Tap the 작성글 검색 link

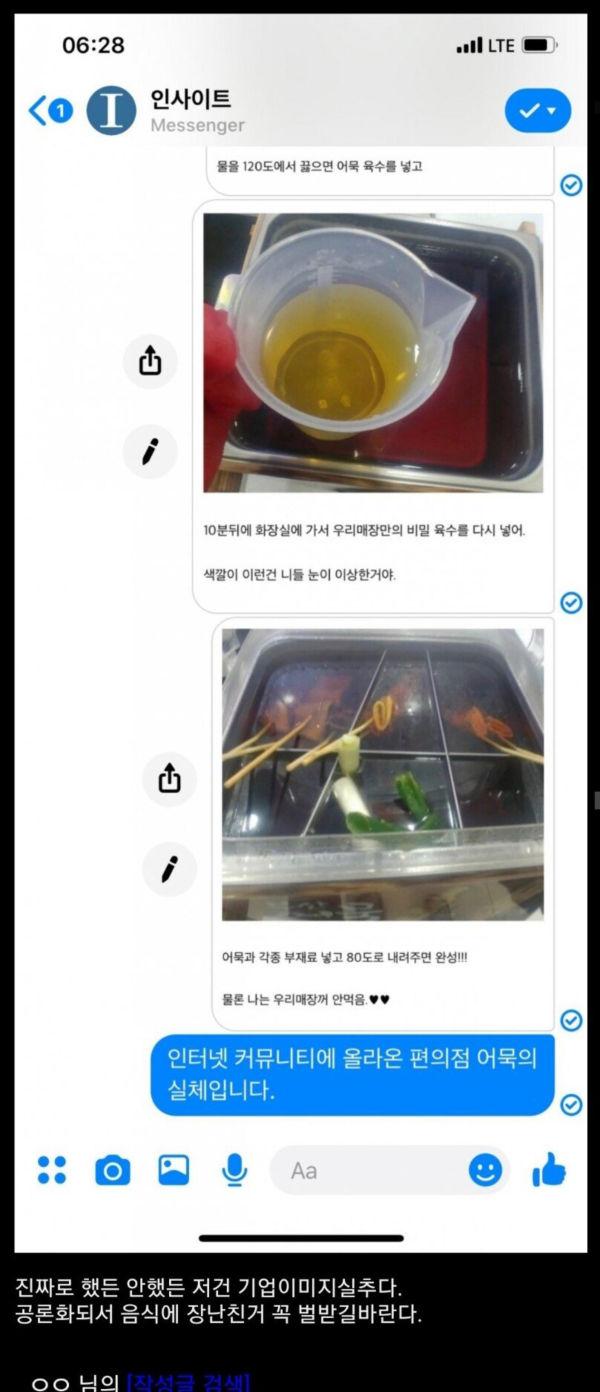188,1382
